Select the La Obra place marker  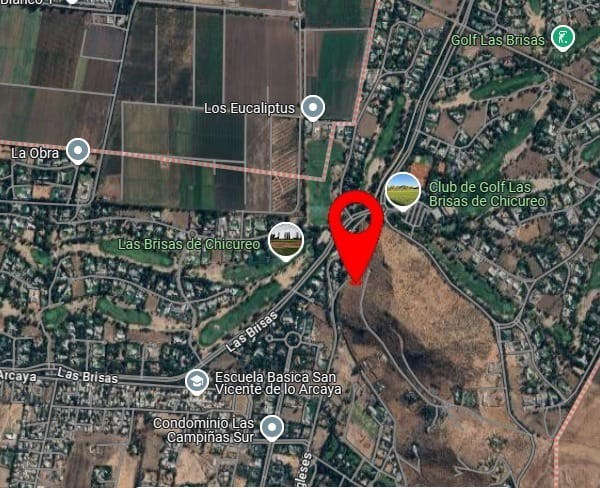(78, 151)
